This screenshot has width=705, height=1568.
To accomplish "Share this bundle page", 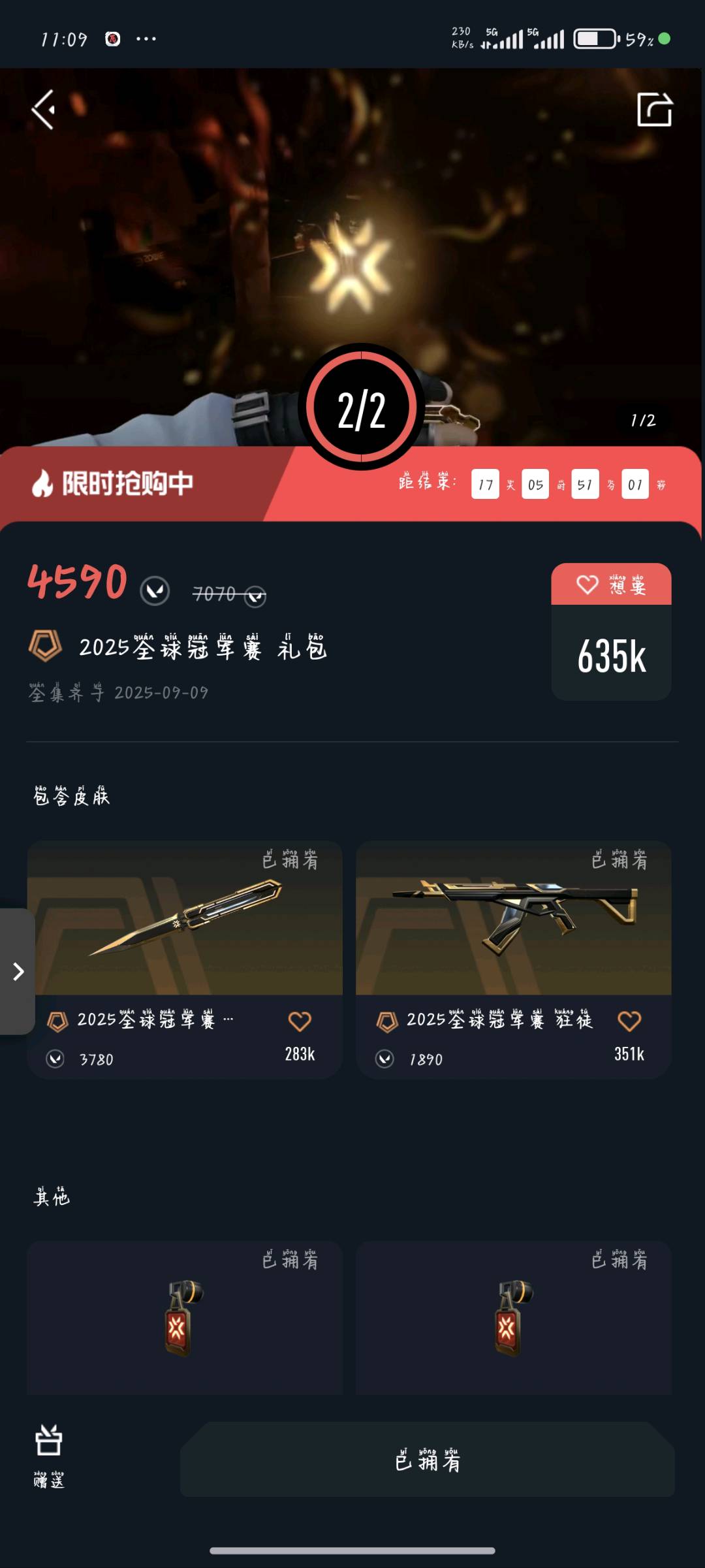I will click(655, 109).
